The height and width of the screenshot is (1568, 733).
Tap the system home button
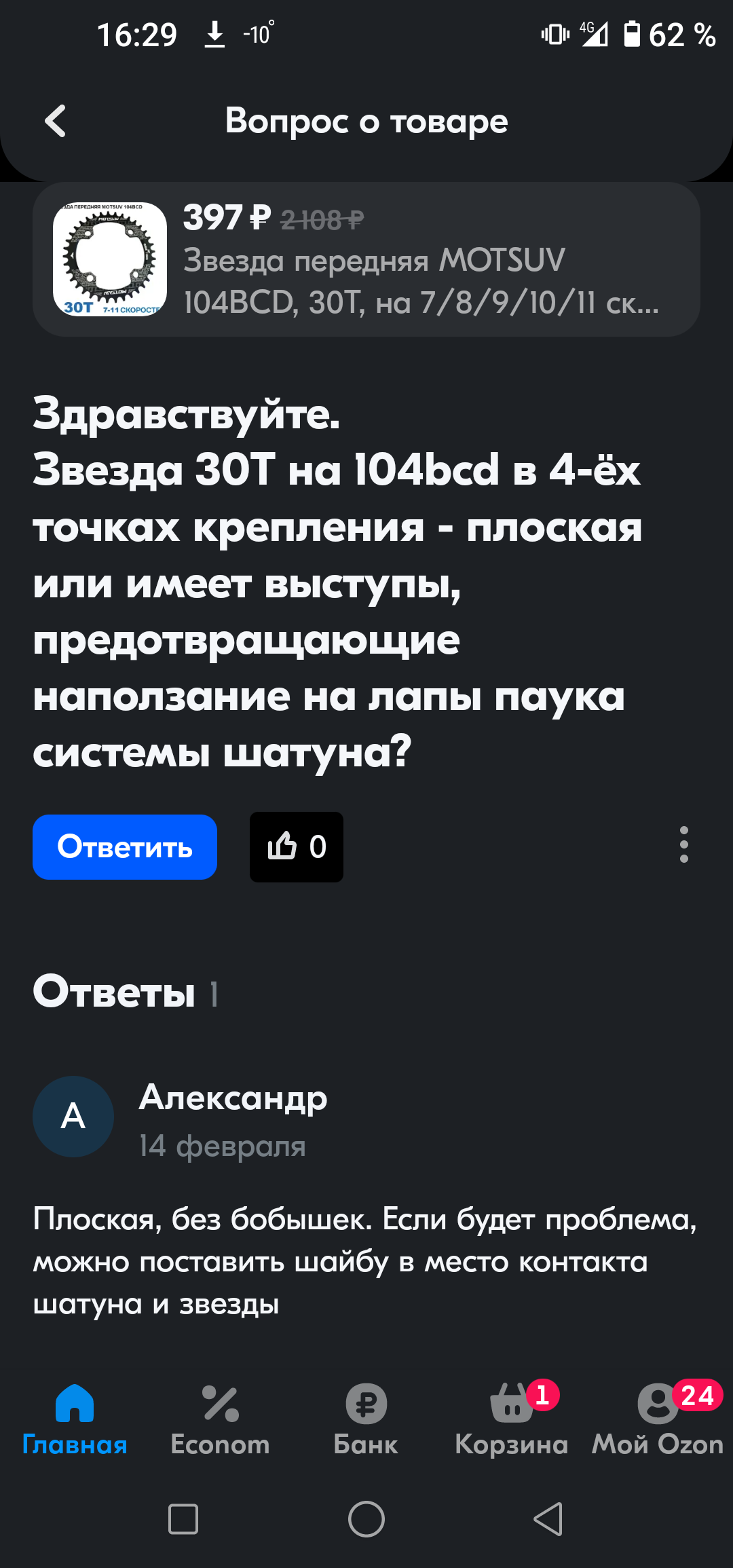coord(366,1518)
